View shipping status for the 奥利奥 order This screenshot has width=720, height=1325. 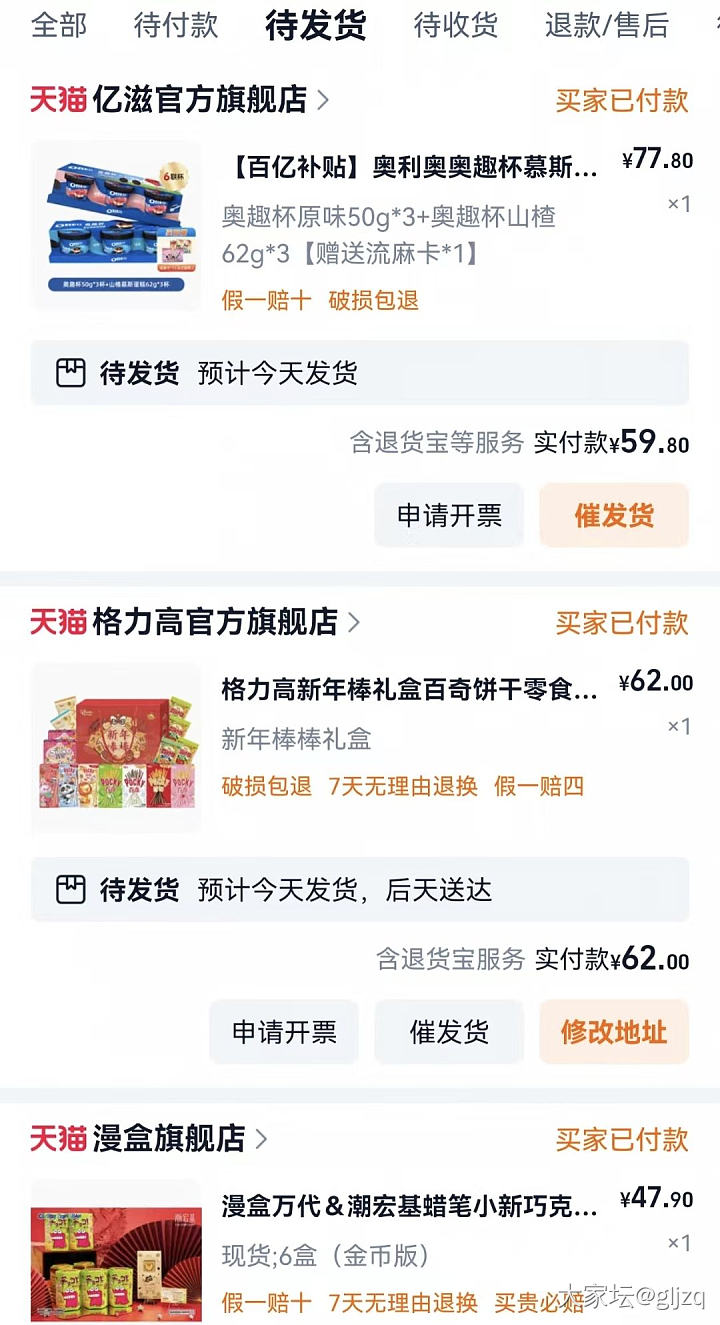pos(360,374)
